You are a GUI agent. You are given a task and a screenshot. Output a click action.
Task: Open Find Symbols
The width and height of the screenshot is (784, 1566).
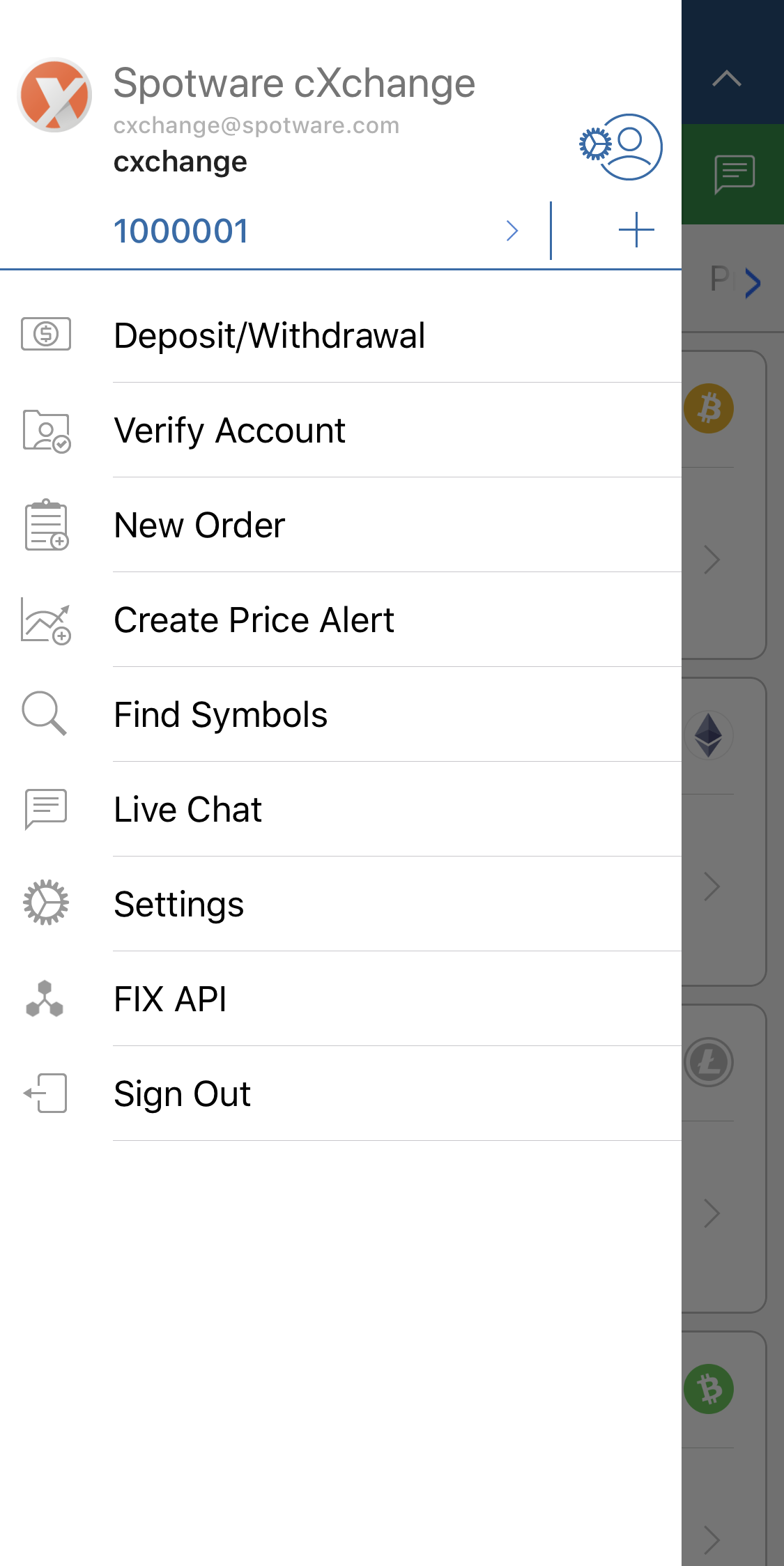[341, 714]
